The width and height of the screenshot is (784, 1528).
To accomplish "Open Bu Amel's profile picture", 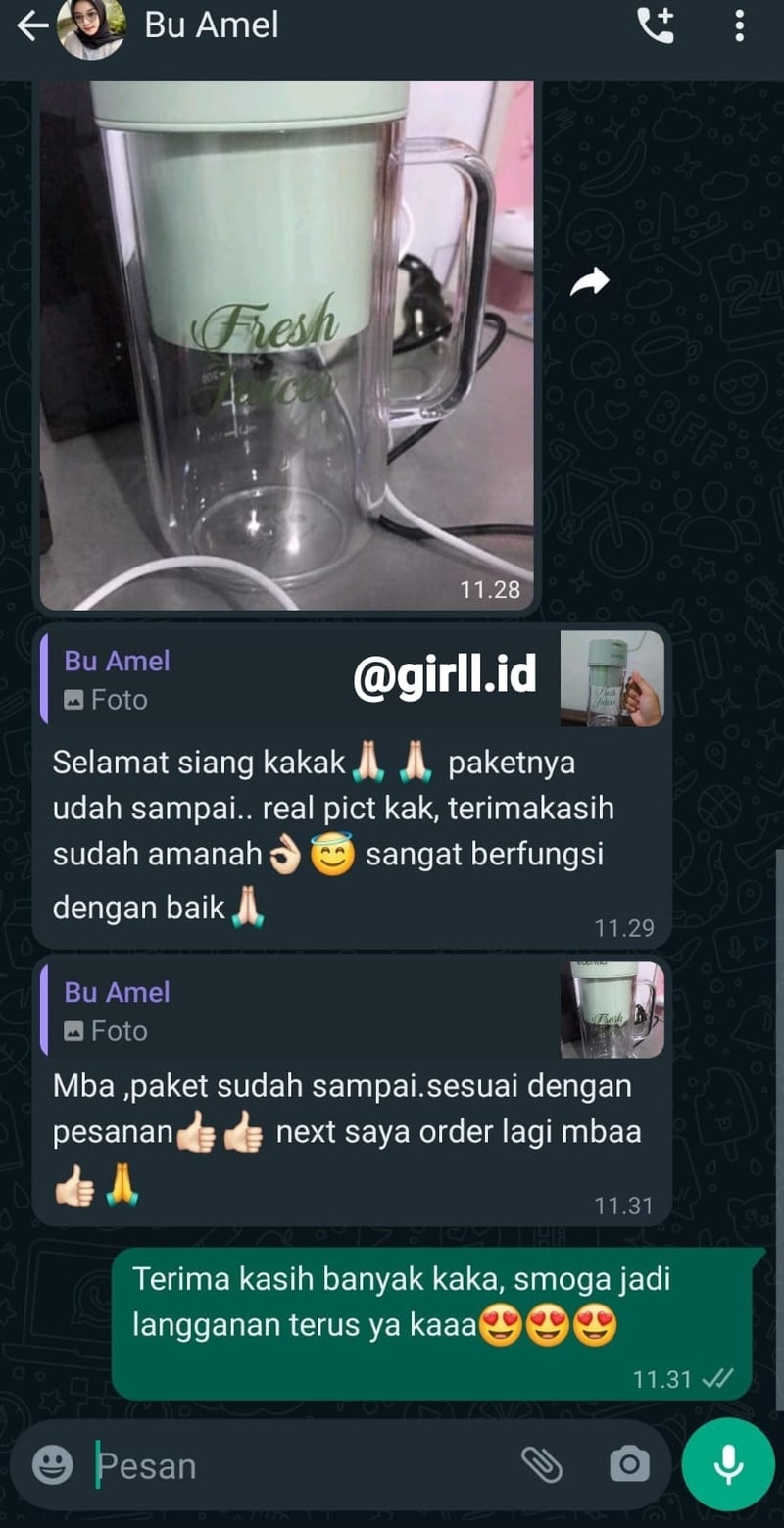I will [91, 26].
